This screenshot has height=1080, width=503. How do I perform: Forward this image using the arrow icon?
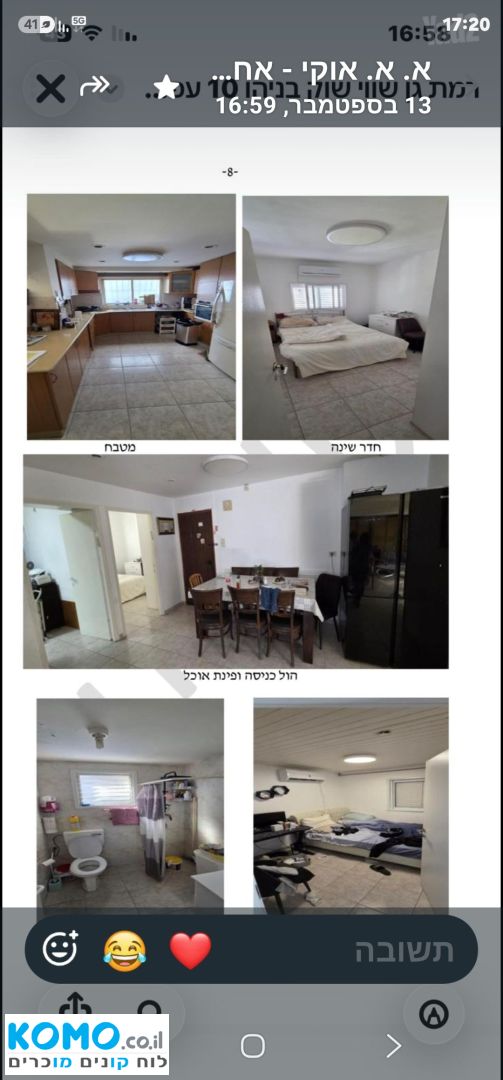click(x=95, y=85)
